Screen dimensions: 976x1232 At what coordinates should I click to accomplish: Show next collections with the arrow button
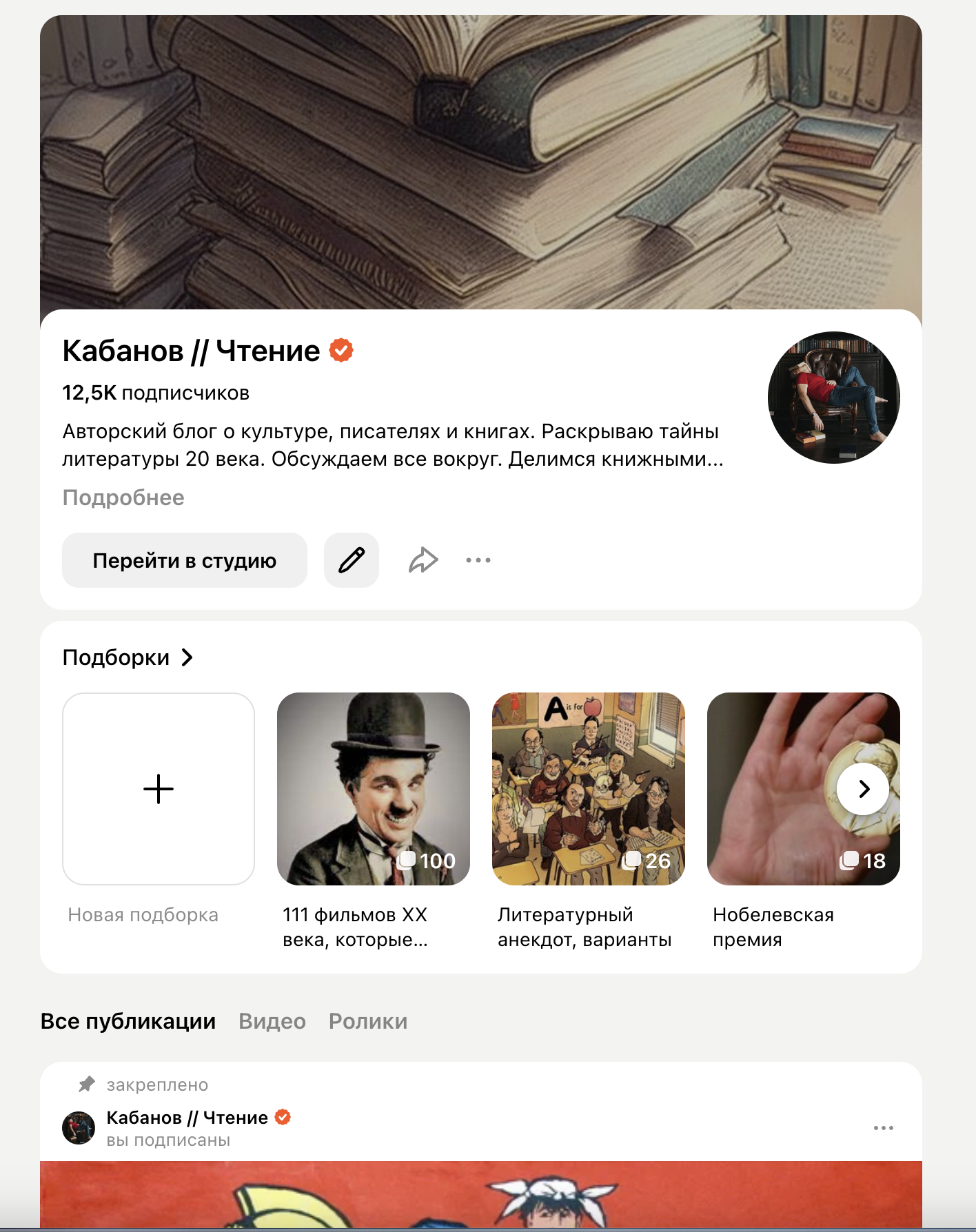pyautogui.click(x=863, y=789)
